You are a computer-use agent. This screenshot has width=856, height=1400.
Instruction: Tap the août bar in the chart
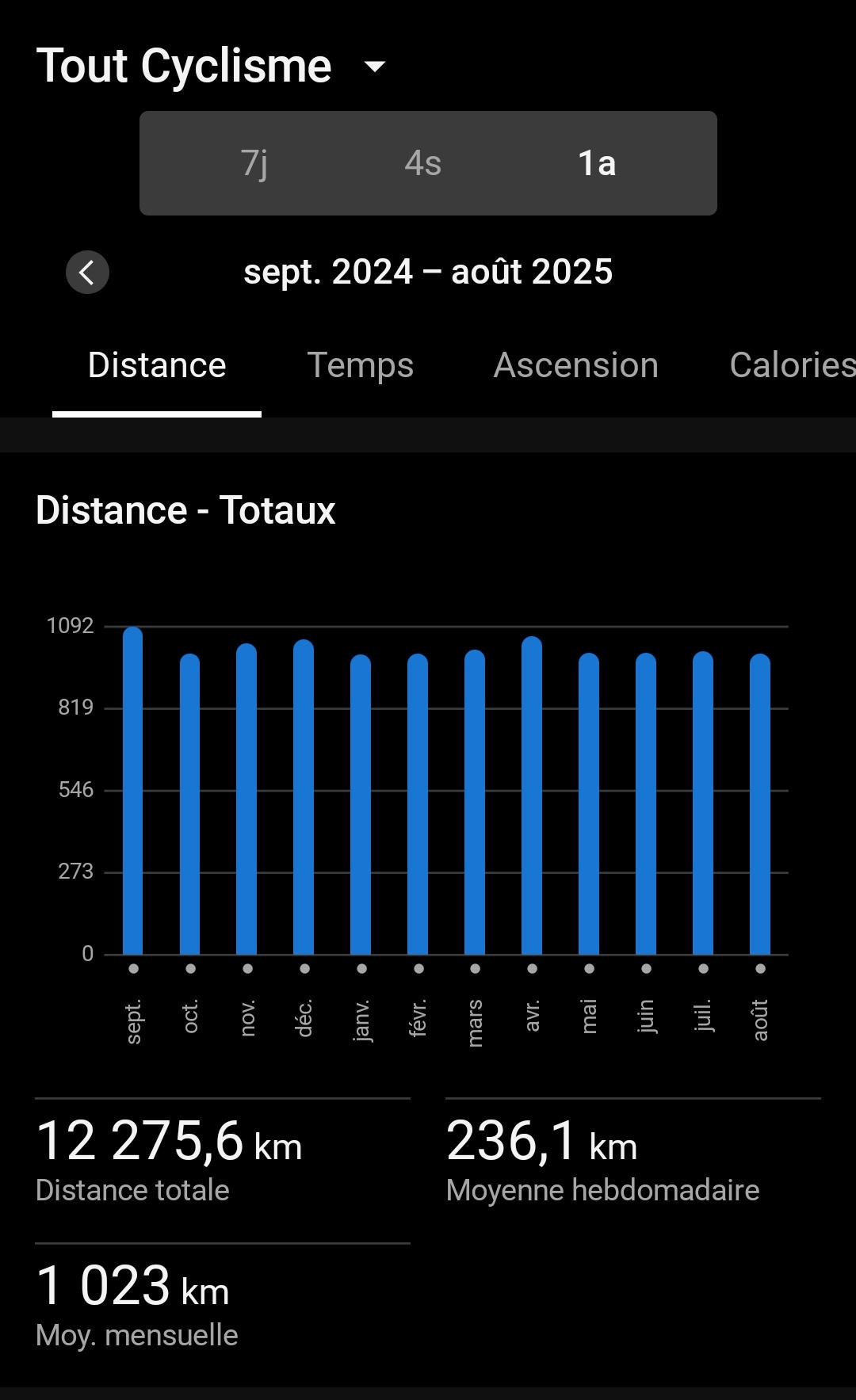pyautogui.click(x=760, y=804)
